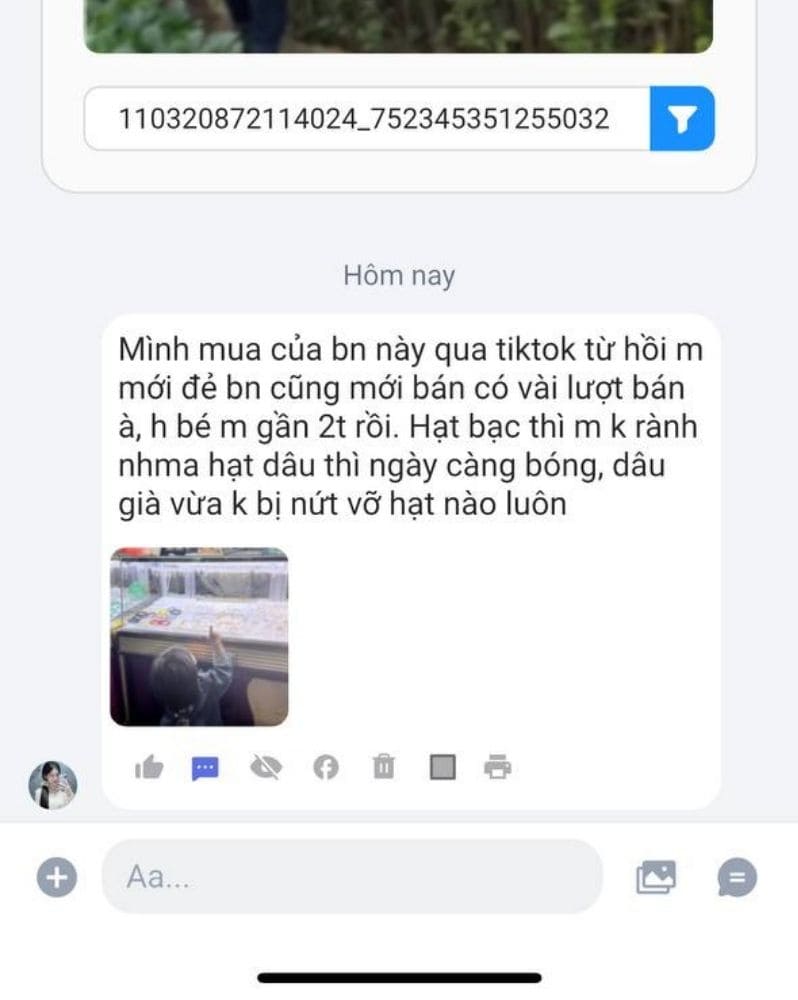Hide the comment with the crossed-eye toggle

pos(267,768)
